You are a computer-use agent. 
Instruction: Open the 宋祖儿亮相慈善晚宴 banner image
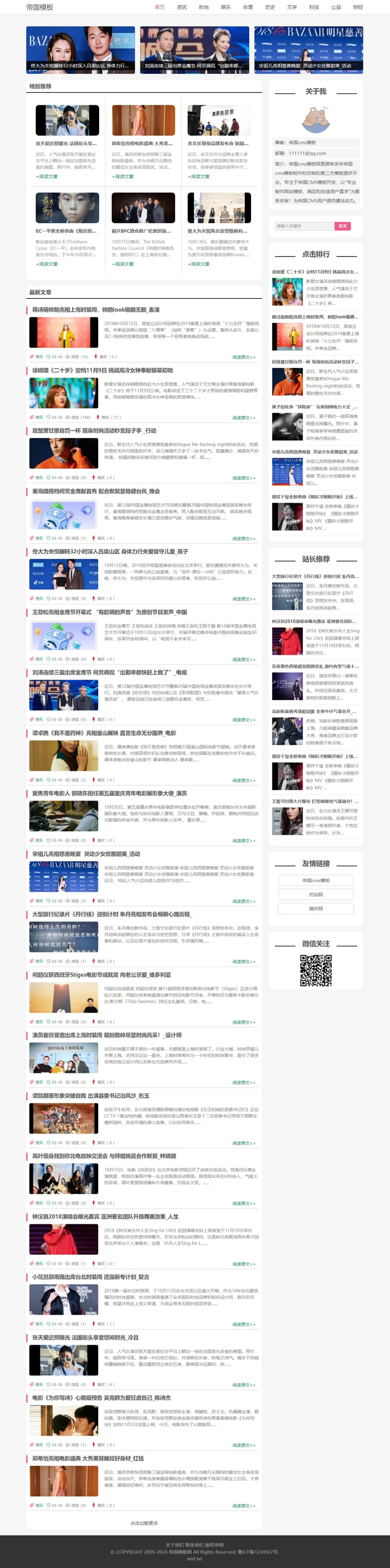[x=308, y=50]
